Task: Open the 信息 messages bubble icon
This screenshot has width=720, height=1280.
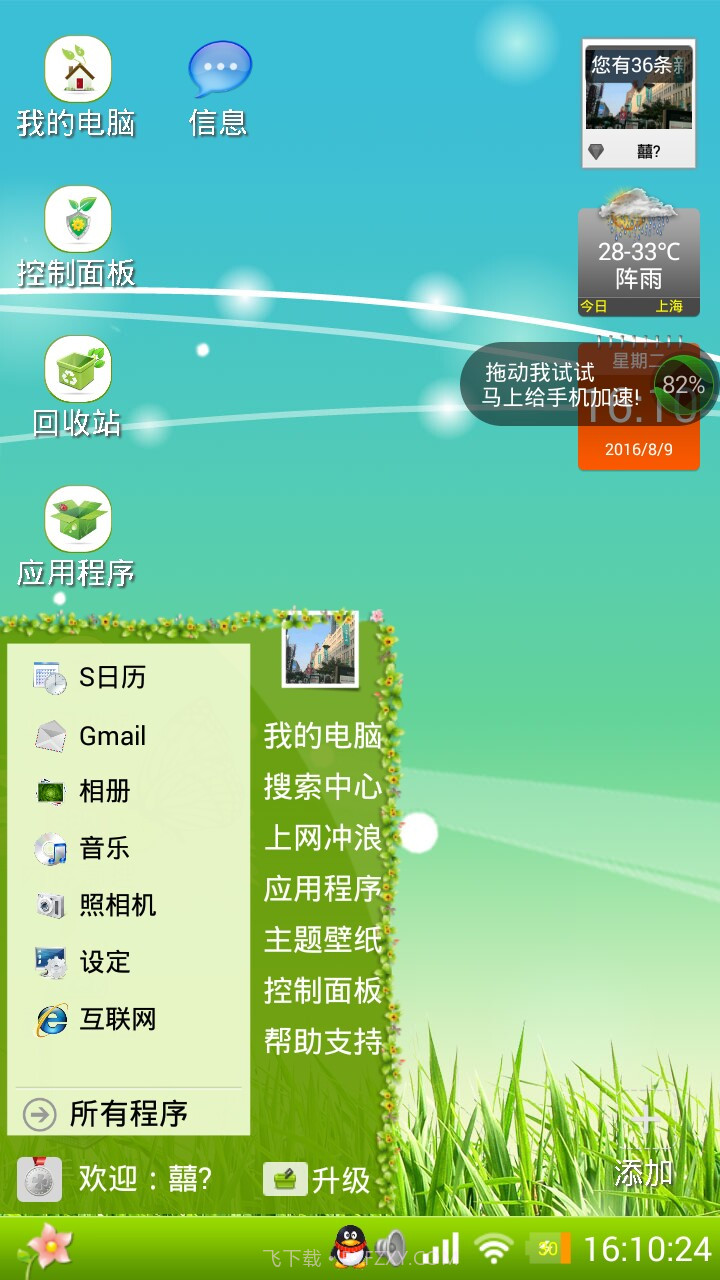Action: 218,70
